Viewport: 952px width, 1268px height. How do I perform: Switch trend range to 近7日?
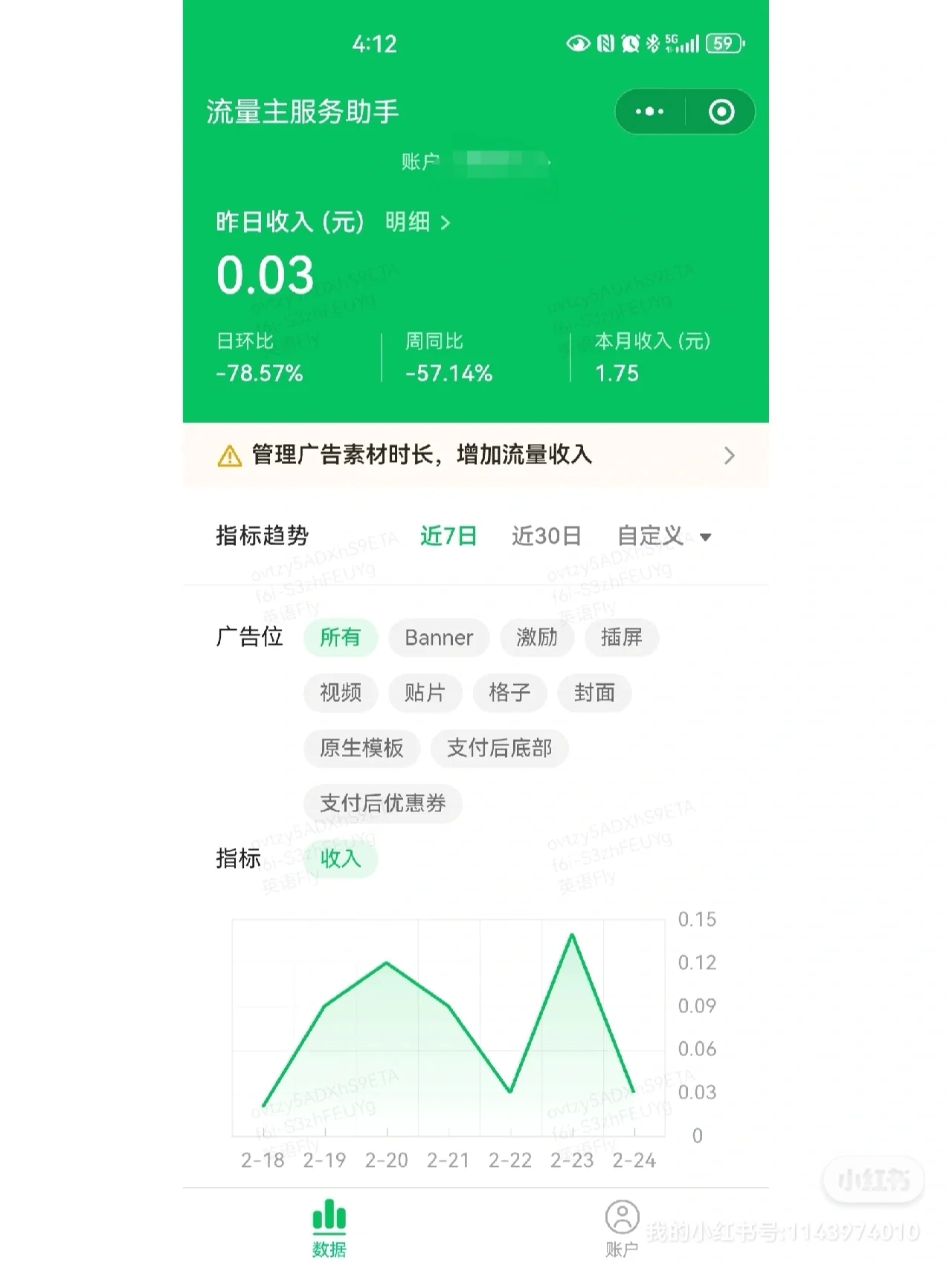tap(448, 535)
